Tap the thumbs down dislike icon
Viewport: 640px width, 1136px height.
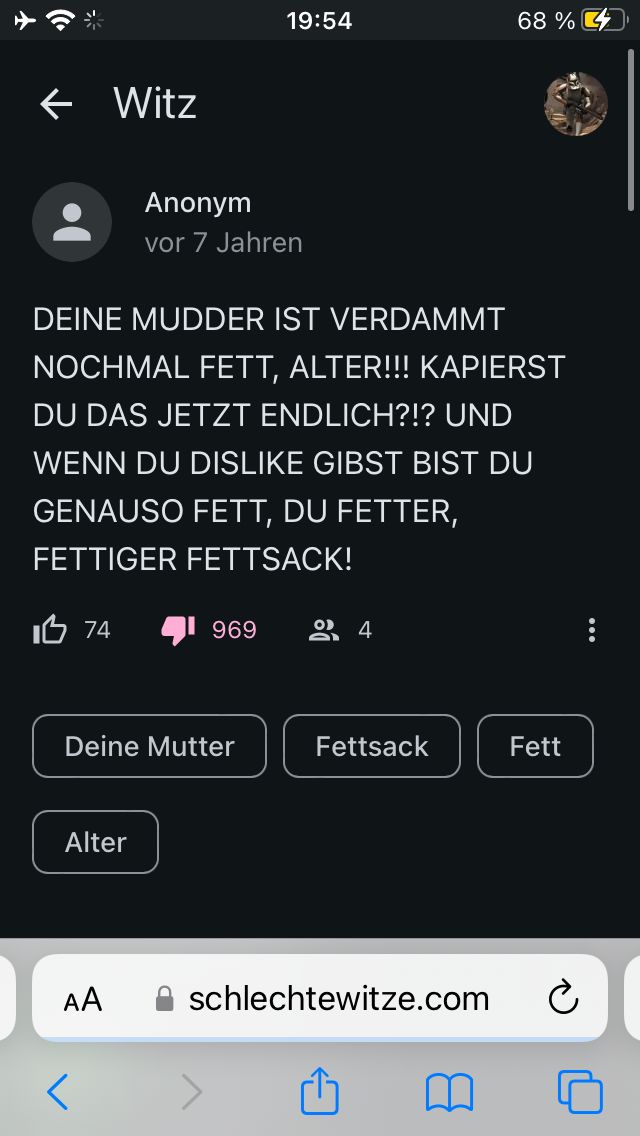(x=178, y=630)
